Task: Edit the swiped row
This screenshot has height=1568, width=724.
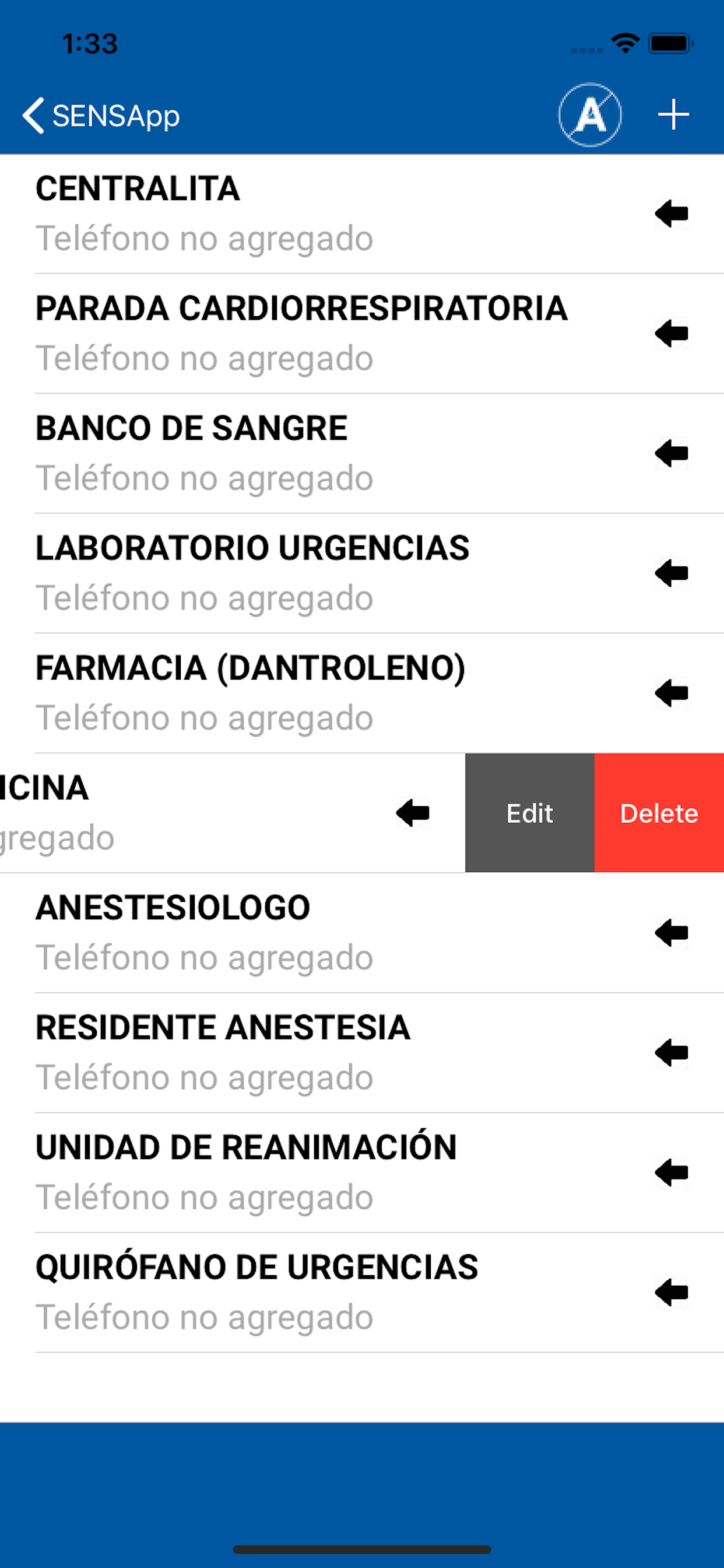Action: coord(530,813)
